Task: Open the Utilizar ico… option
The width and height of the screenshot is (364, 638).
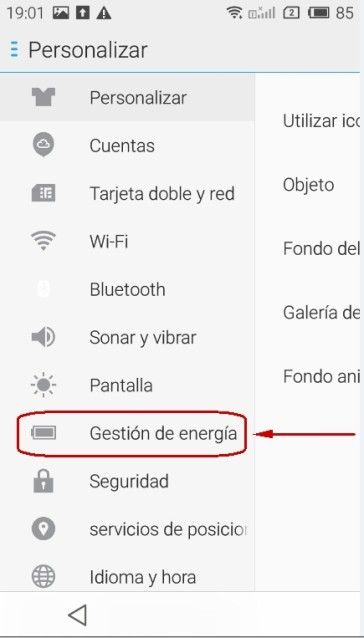Action: [309, 121]
